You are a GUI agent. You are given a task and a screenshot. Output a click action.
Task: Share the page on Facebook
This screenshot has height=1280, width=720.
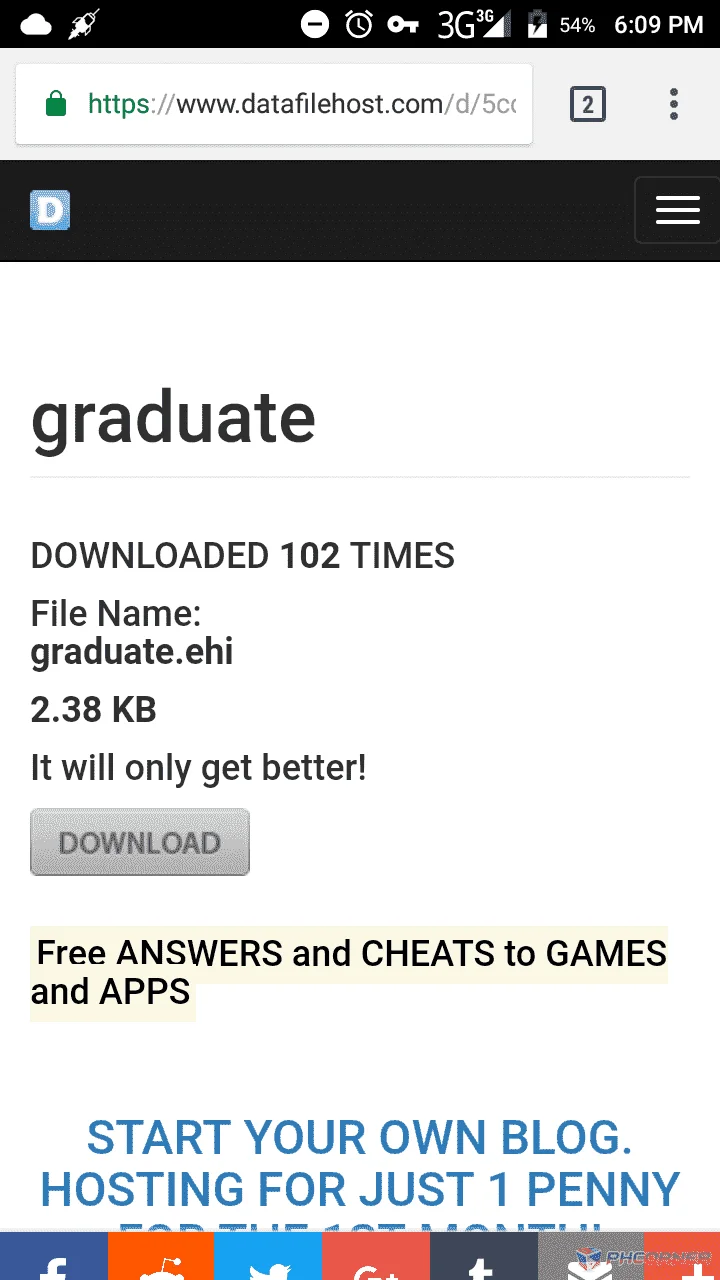54,1257
